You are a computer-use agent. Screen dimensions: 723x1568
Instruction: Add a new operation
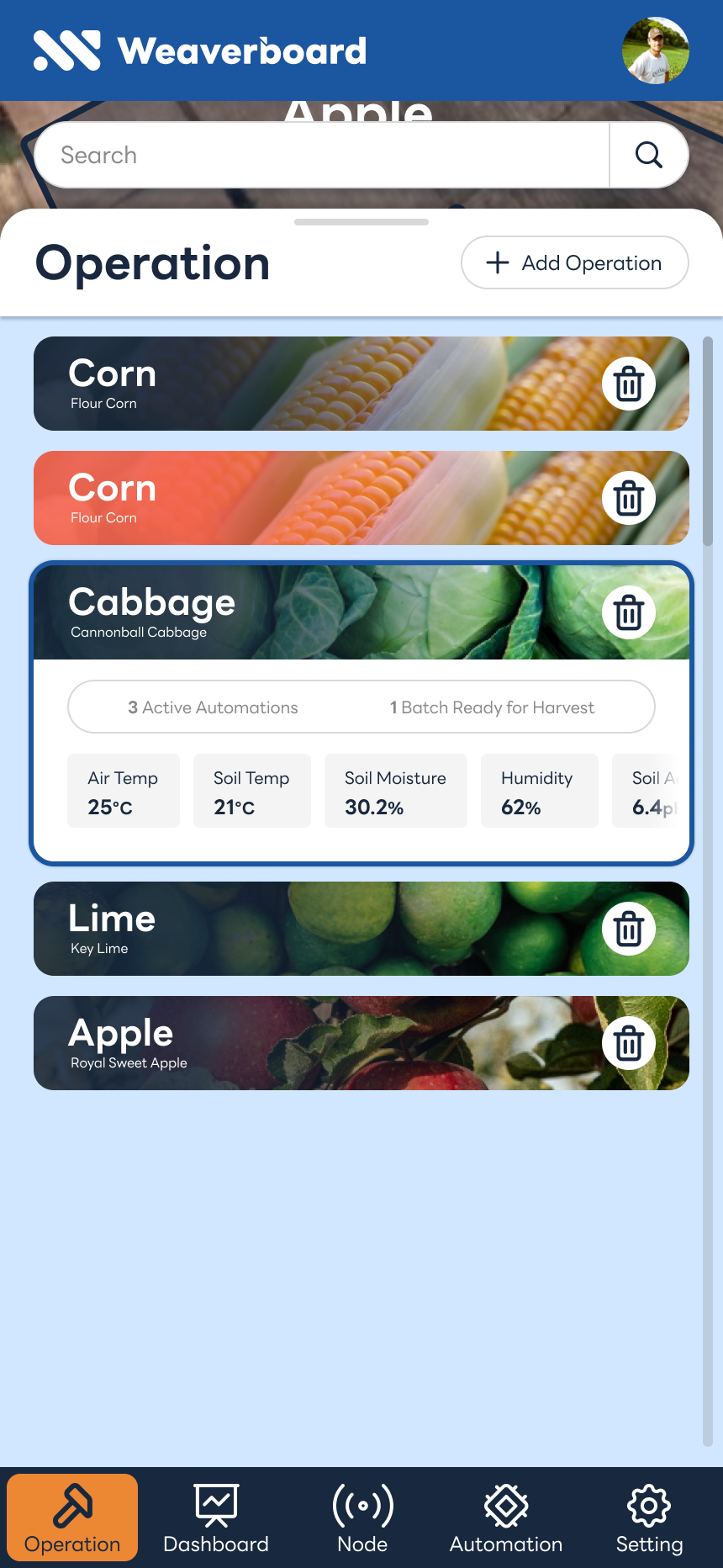(x=575, y=262)
